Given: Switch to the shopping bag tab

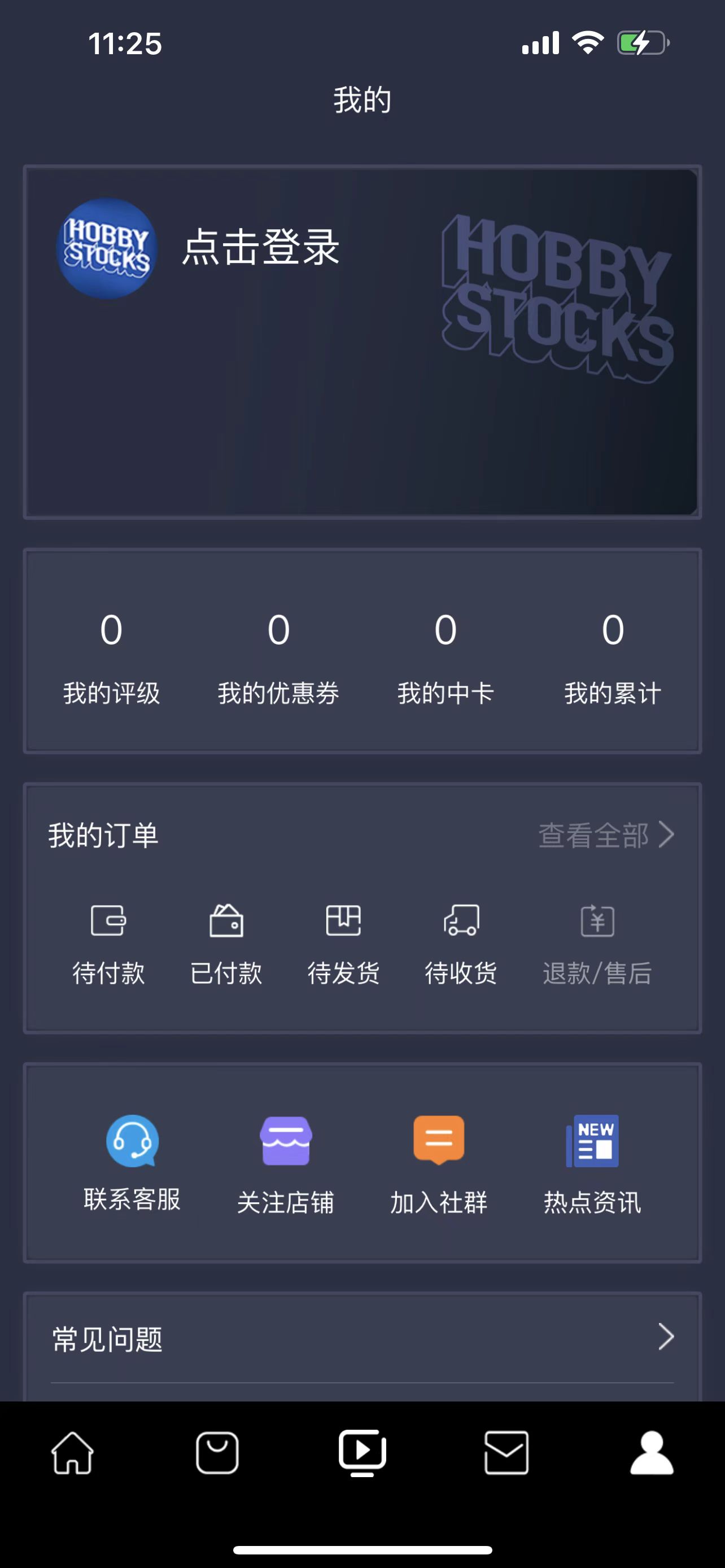Looking at the screenshot, I should pos(217,1452).
